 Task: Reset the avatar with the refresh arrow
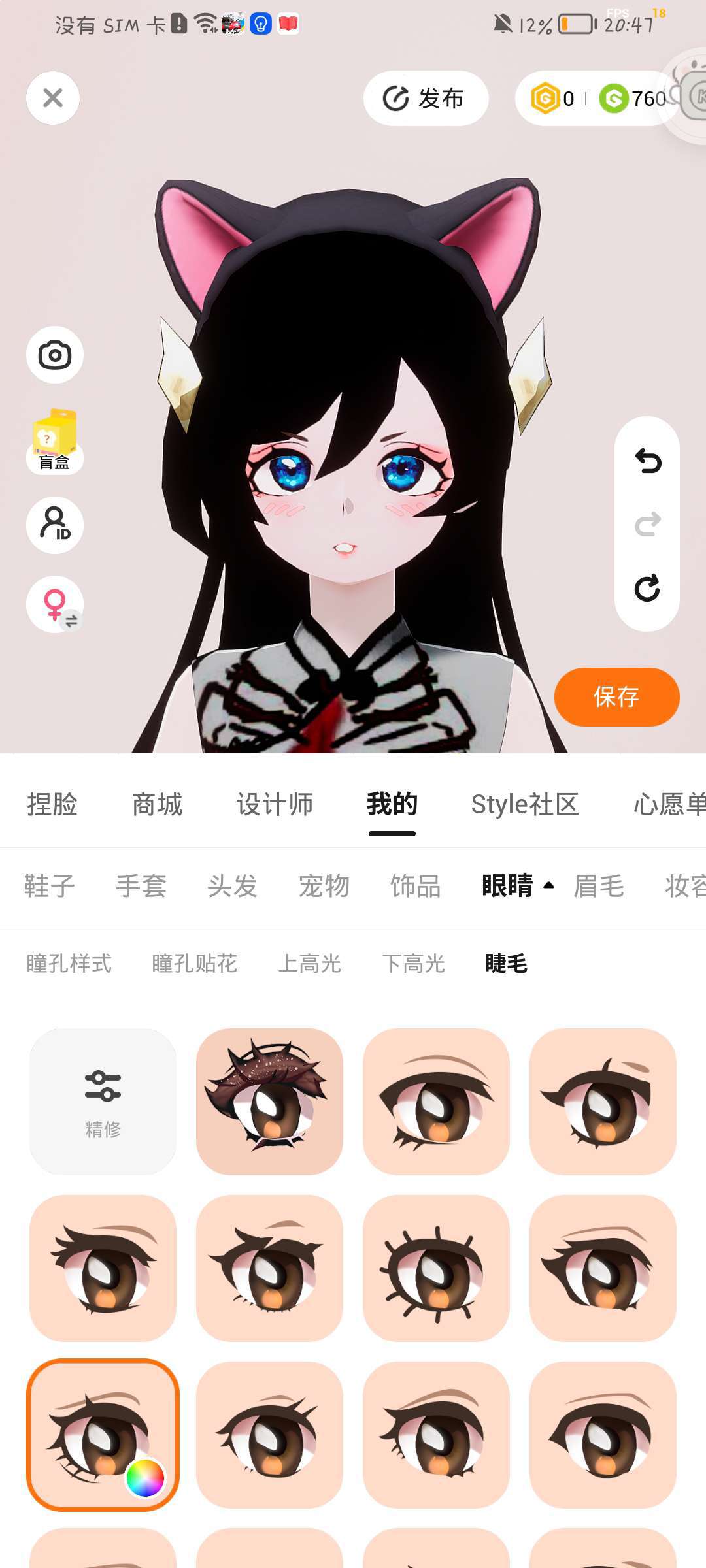coord(647,588)
